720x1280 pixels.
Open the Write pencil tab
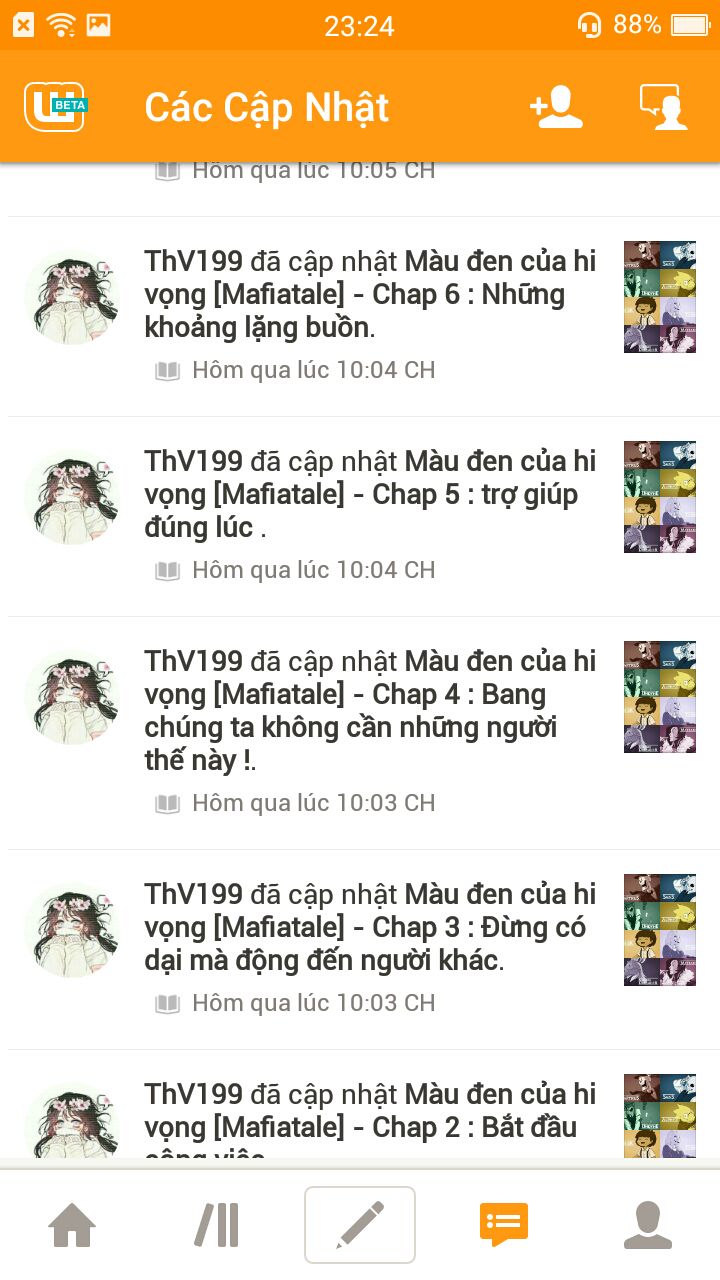360,1224
